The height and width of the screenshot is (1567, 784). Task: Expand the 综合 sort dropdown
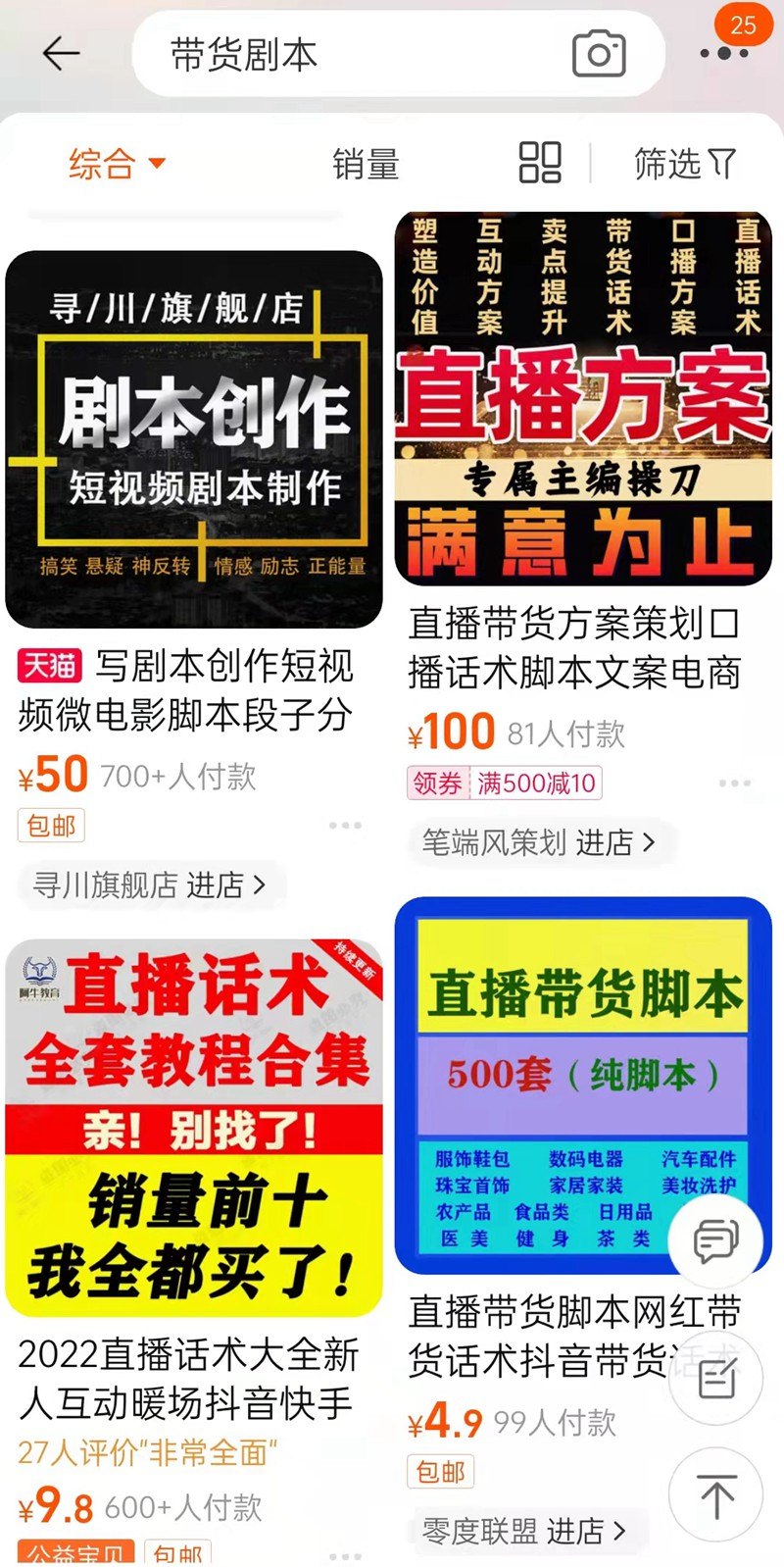click(117, 164)
